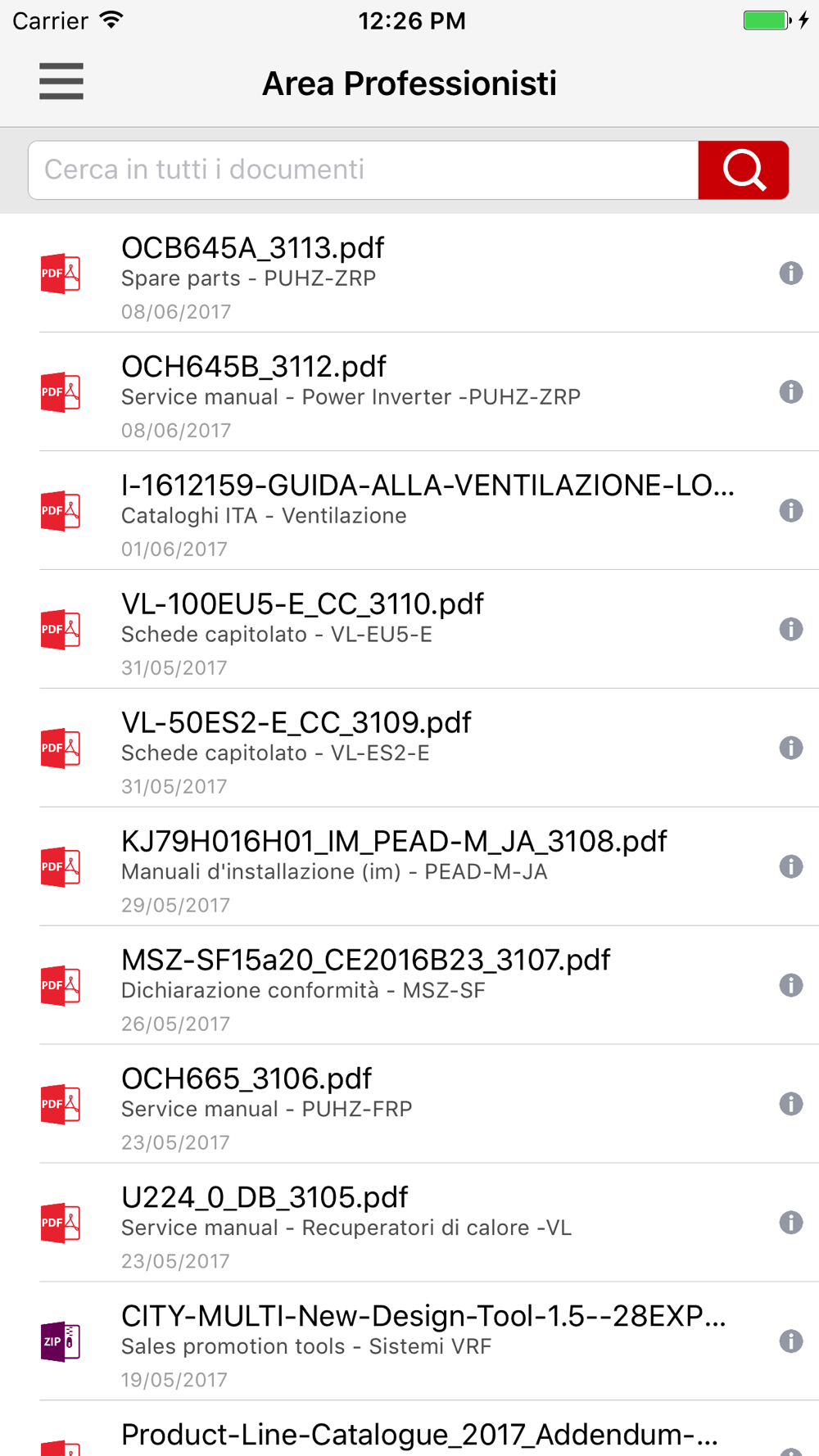Viewport: 819px width, 1456px height.
Task: Show info for VL-100EU5-E_CC_3110.pdf
Action: pos(791,630)
